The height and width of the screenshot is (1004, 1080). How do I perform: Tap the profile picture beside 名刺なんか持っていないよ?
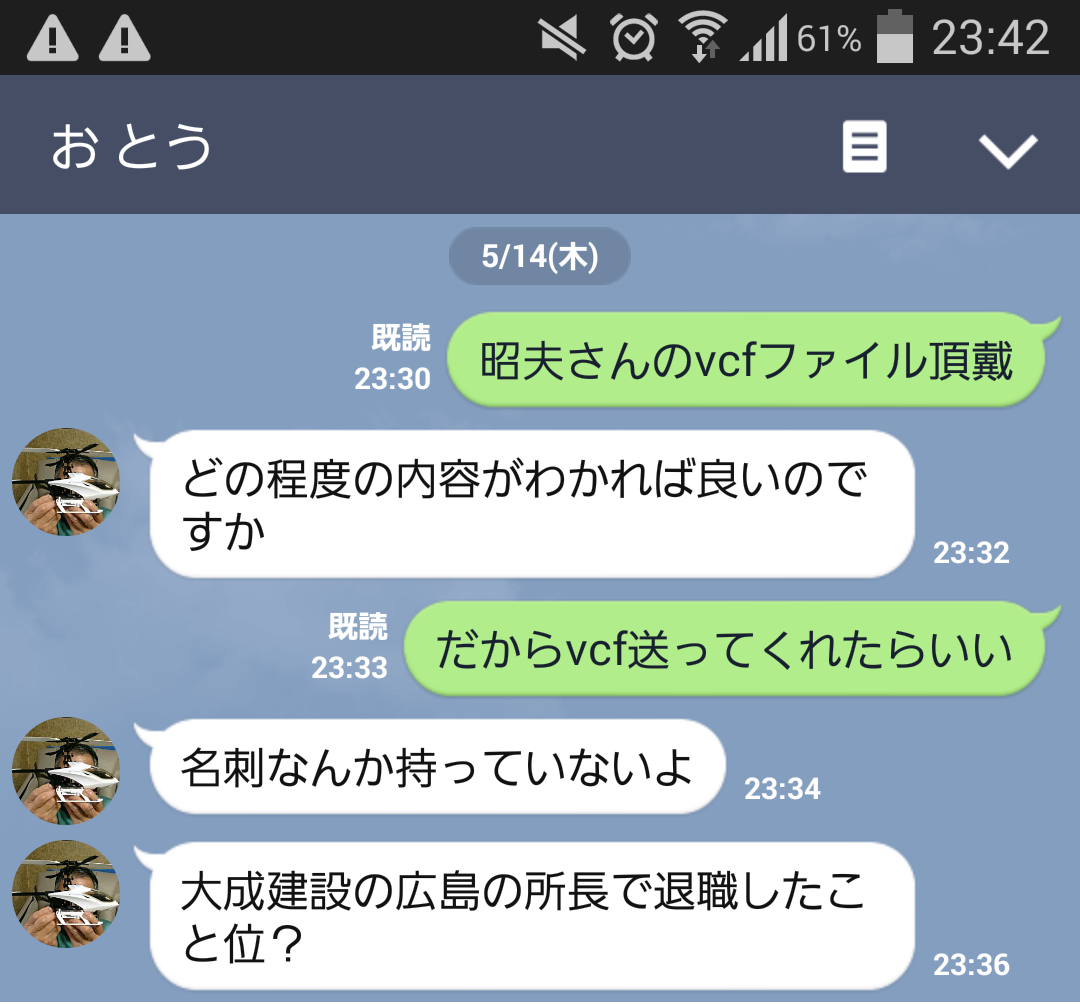click(x=66, y=771)
